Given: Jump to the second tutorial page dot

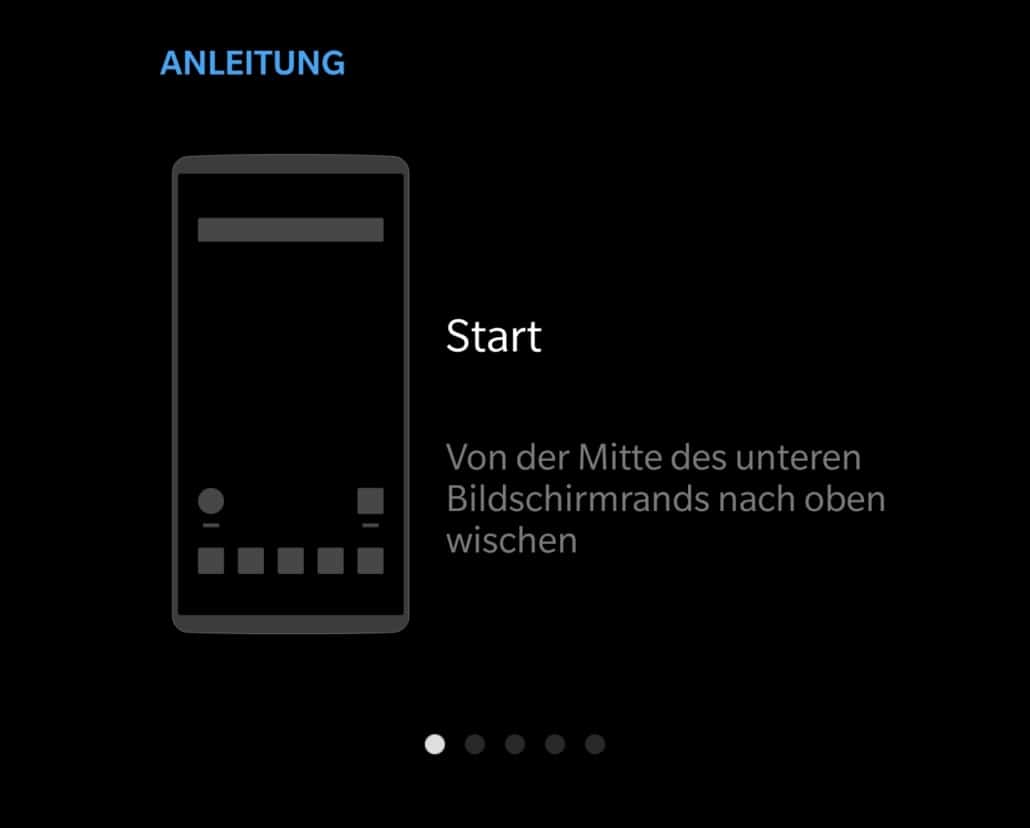Looking at the screenshot, I should 475,744.
